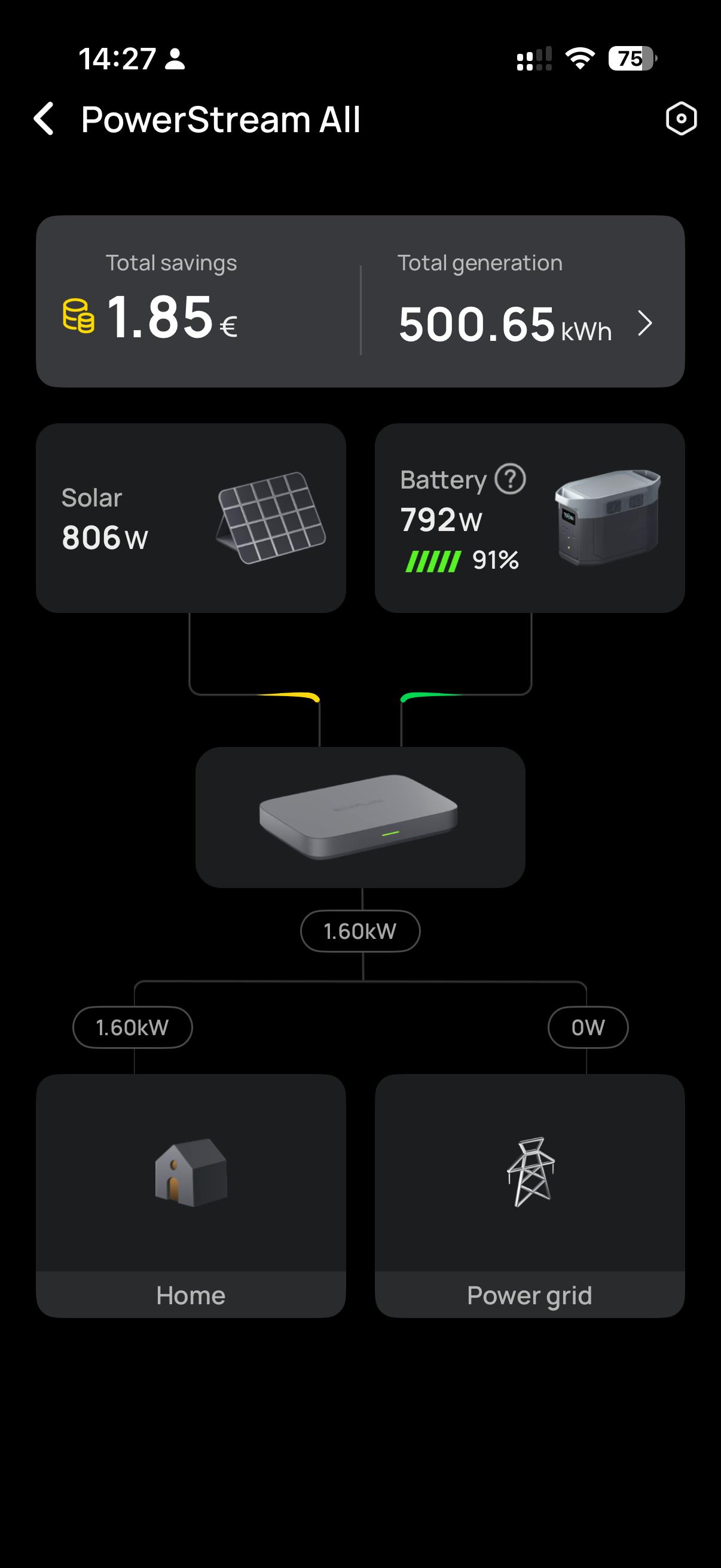721x1568 pixels.
Task: Open the Solar card
Action: (191, 518)
